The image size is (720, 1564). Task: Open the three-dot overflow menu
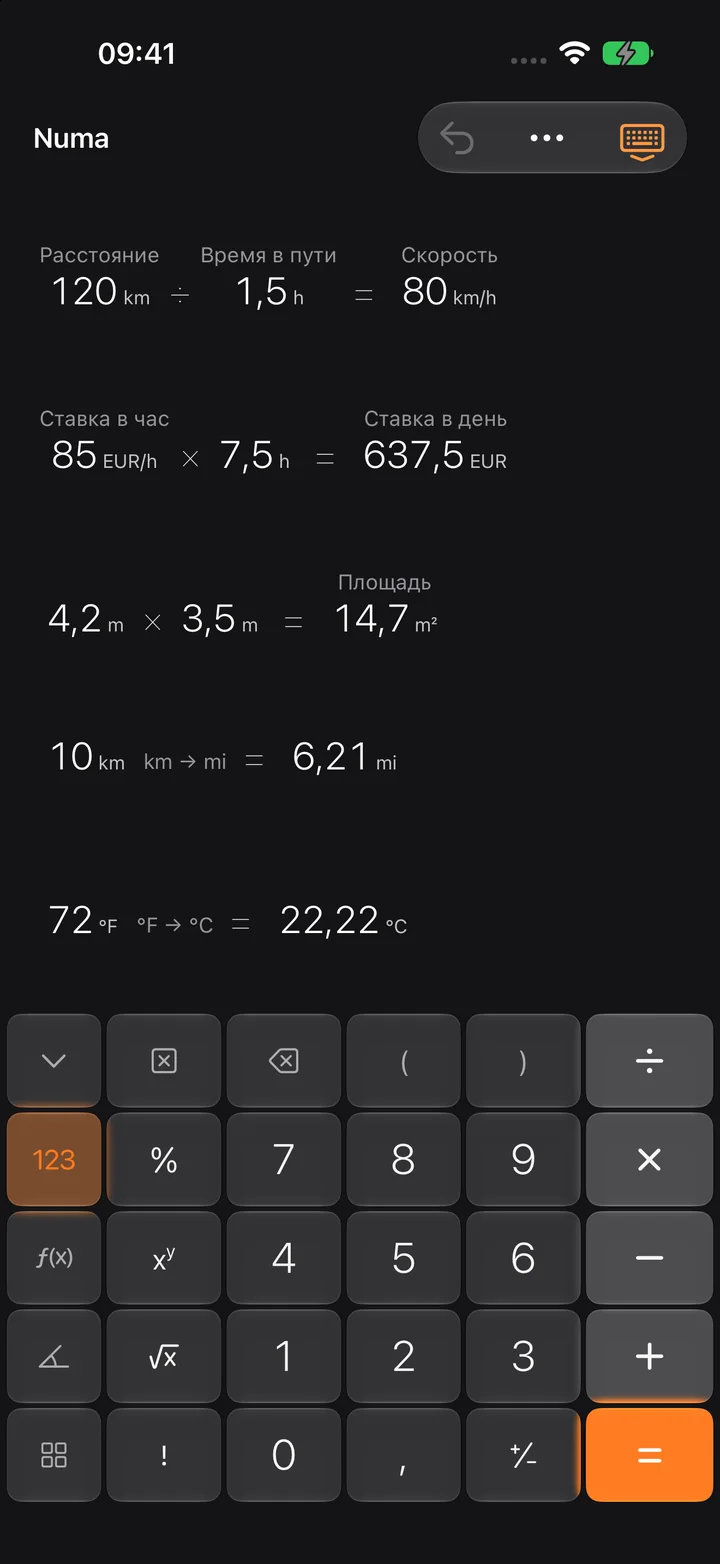tap(547, 138)
